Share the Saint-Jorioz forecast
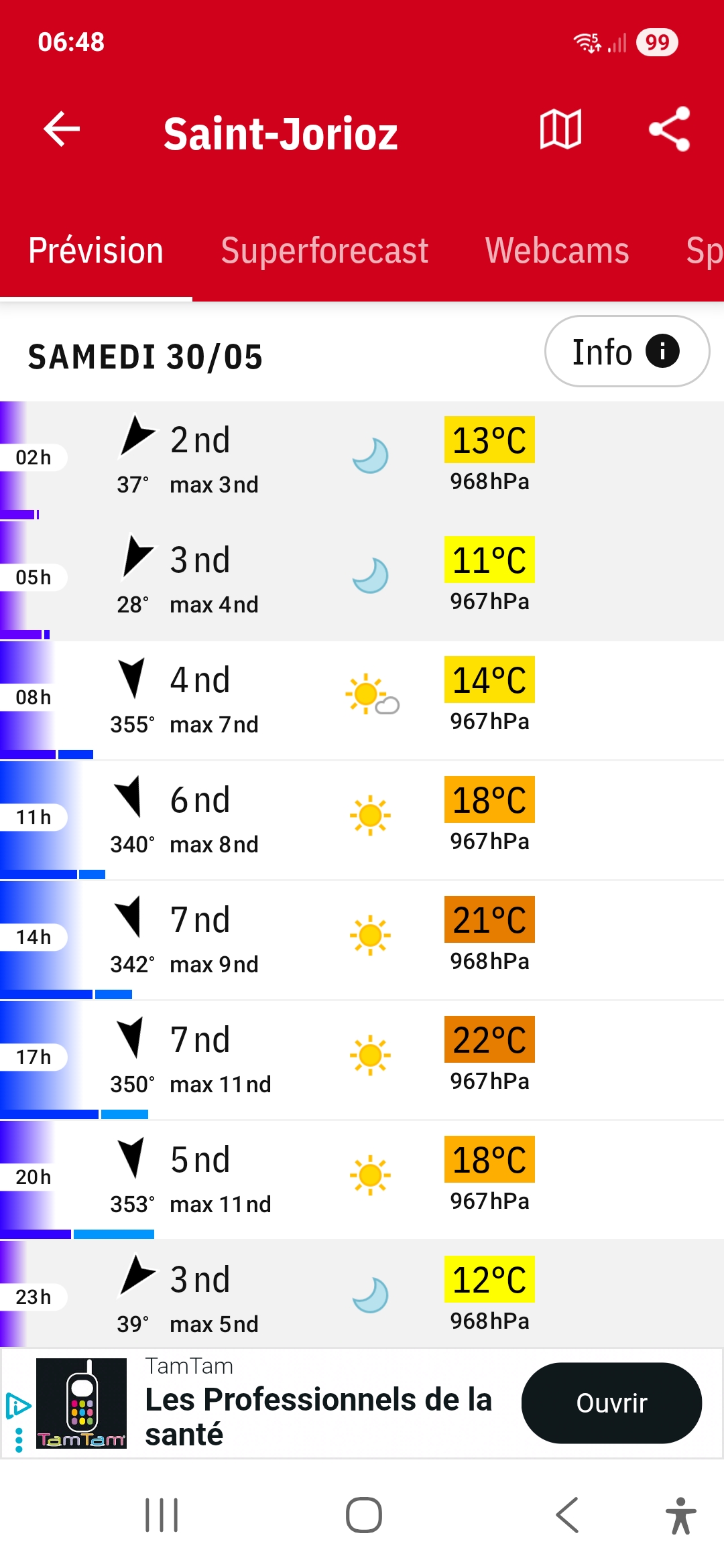This screenshot has width=724, height=1568. pyautogui.click(x=669, y=129)
